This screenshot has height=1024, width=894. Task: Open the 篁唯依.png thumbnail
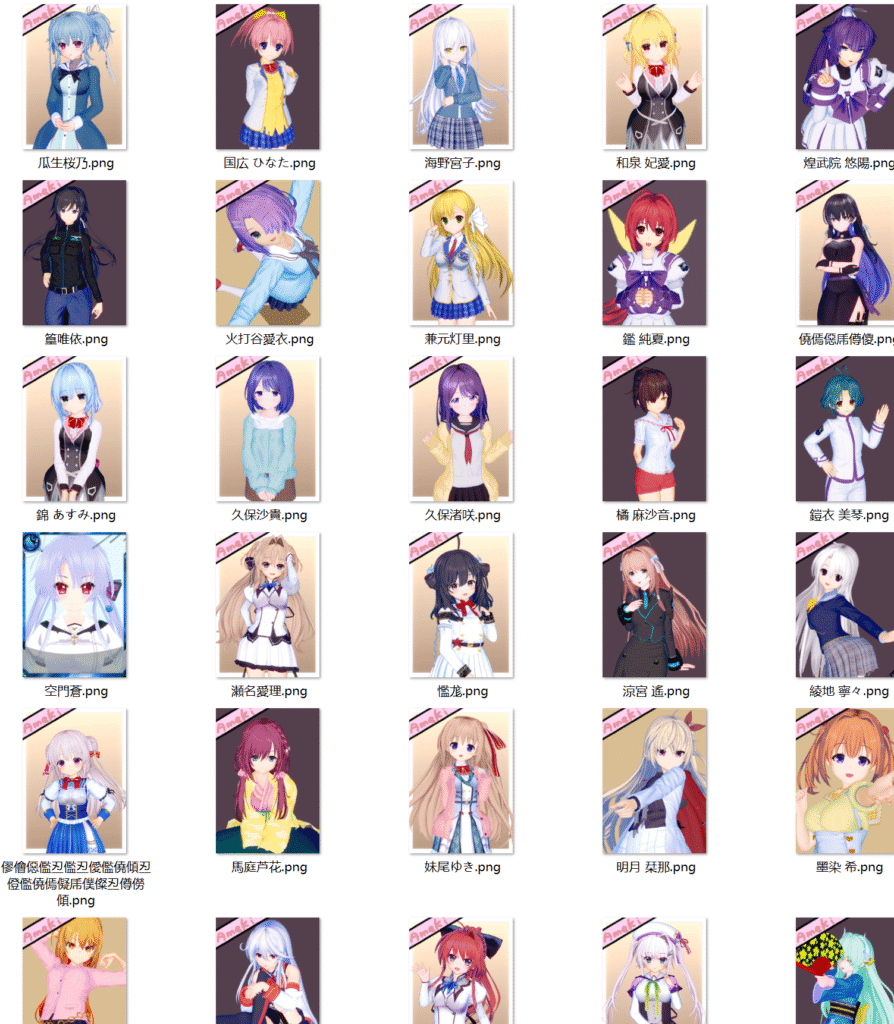pos(74,254)
